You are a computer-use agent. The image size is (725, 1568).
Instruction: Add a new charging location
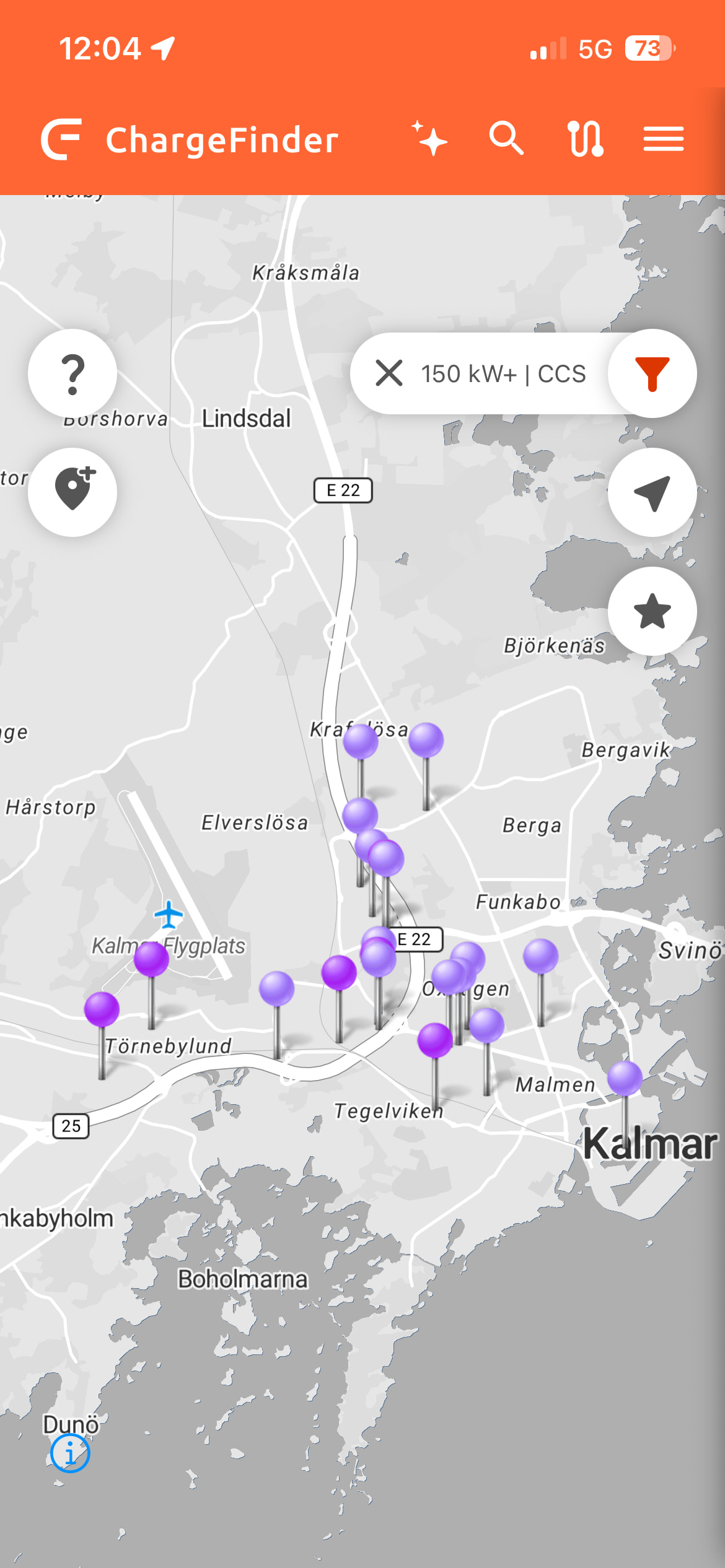(72, 492)
